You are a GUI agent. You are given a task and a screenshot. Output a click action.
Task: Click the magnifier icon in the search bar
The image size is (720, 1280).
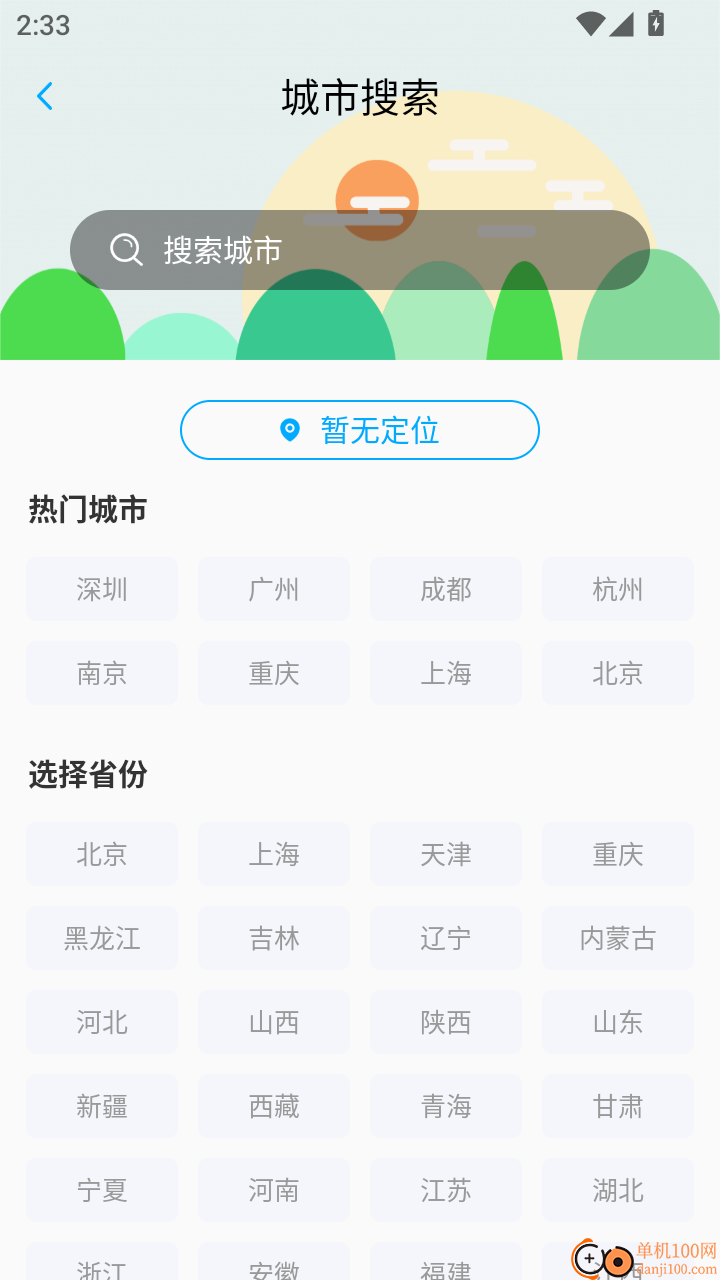125,250
